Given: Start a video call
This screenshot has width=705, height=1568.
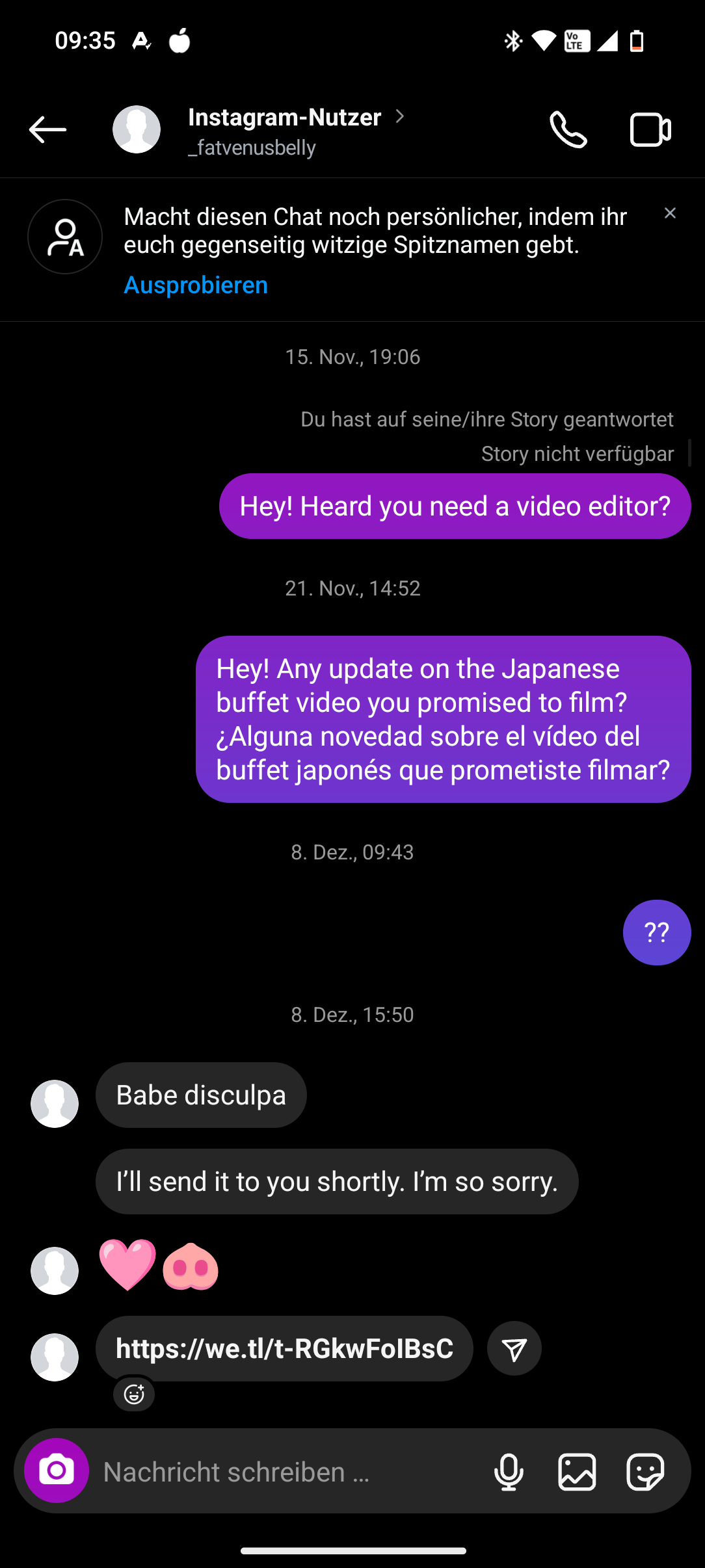Looking at the screenshot, I should point(650,130).
